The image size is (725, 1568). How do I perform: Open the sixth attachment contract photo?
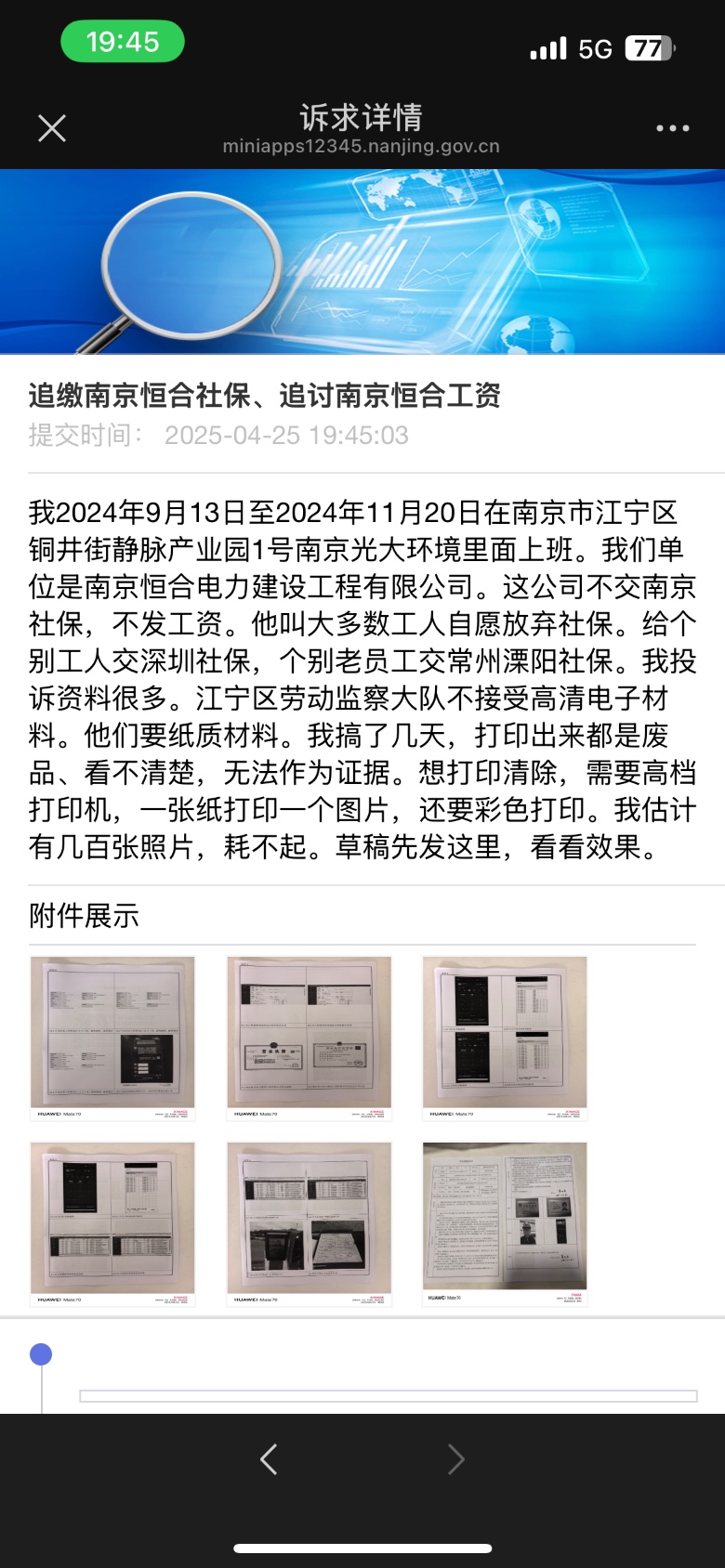(x=505, y=1223)
